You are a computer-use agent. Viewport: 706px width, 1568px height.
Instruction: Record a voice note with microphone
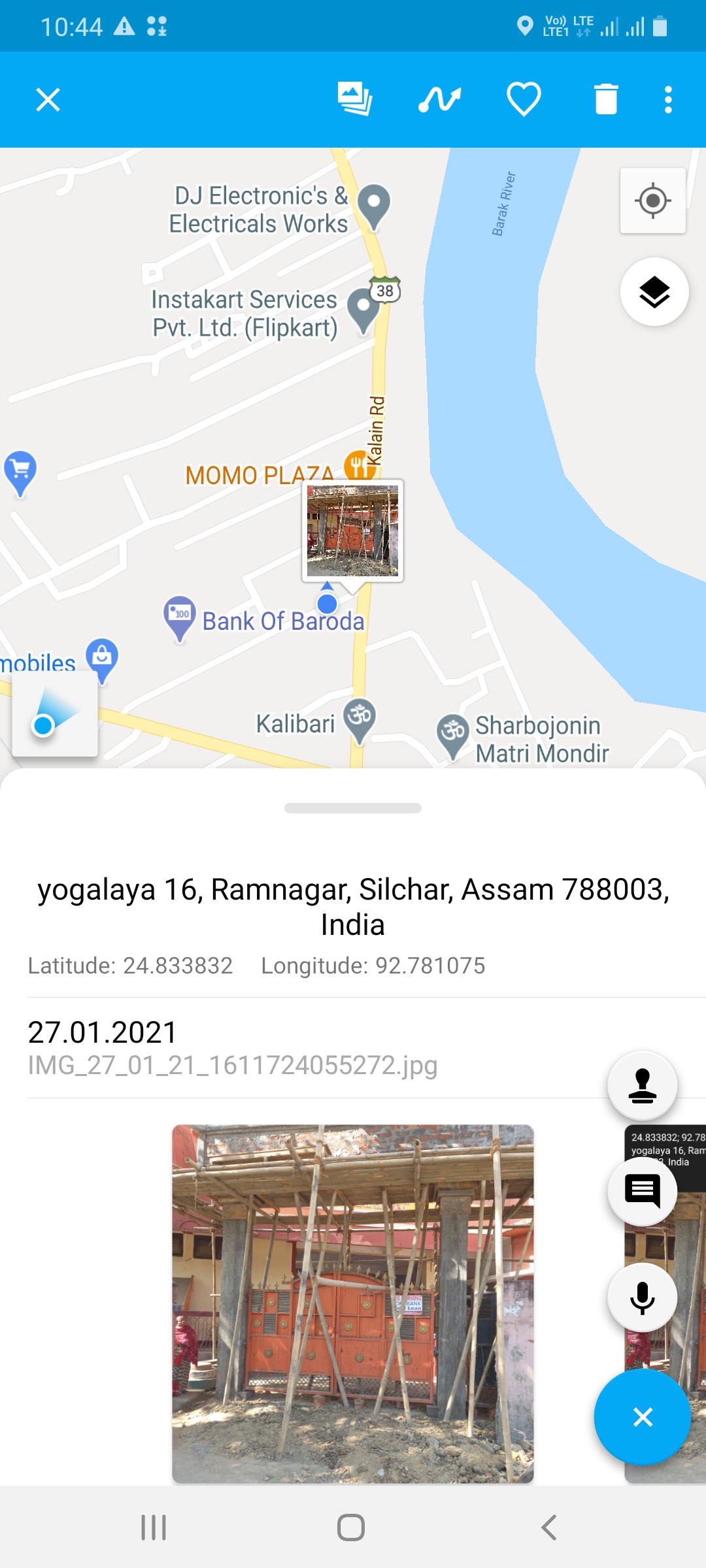[643, 1297]
